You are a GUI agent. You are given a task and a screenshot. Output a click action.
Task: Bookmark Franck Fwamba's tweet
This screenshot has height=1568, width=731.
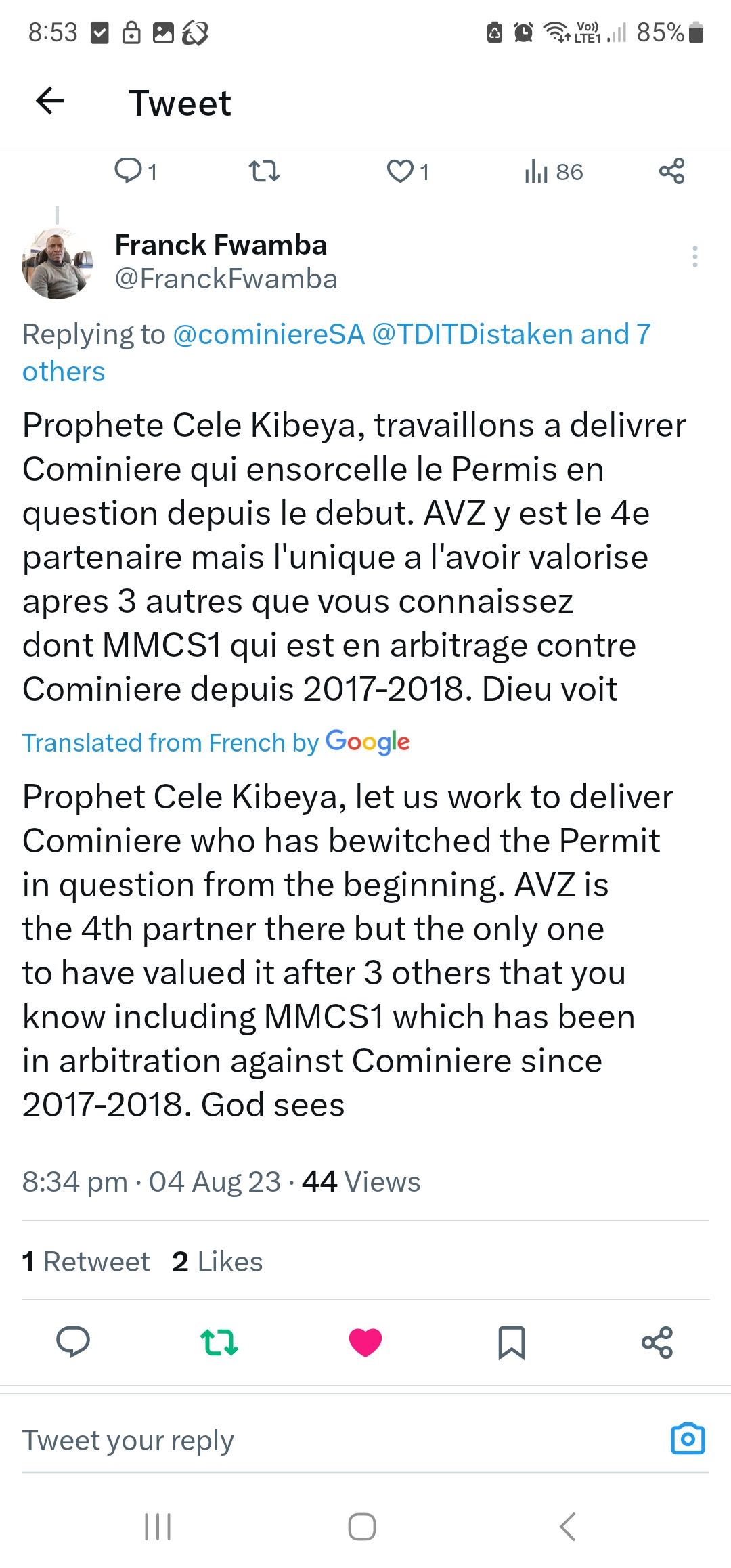[x=511, y=1342]
